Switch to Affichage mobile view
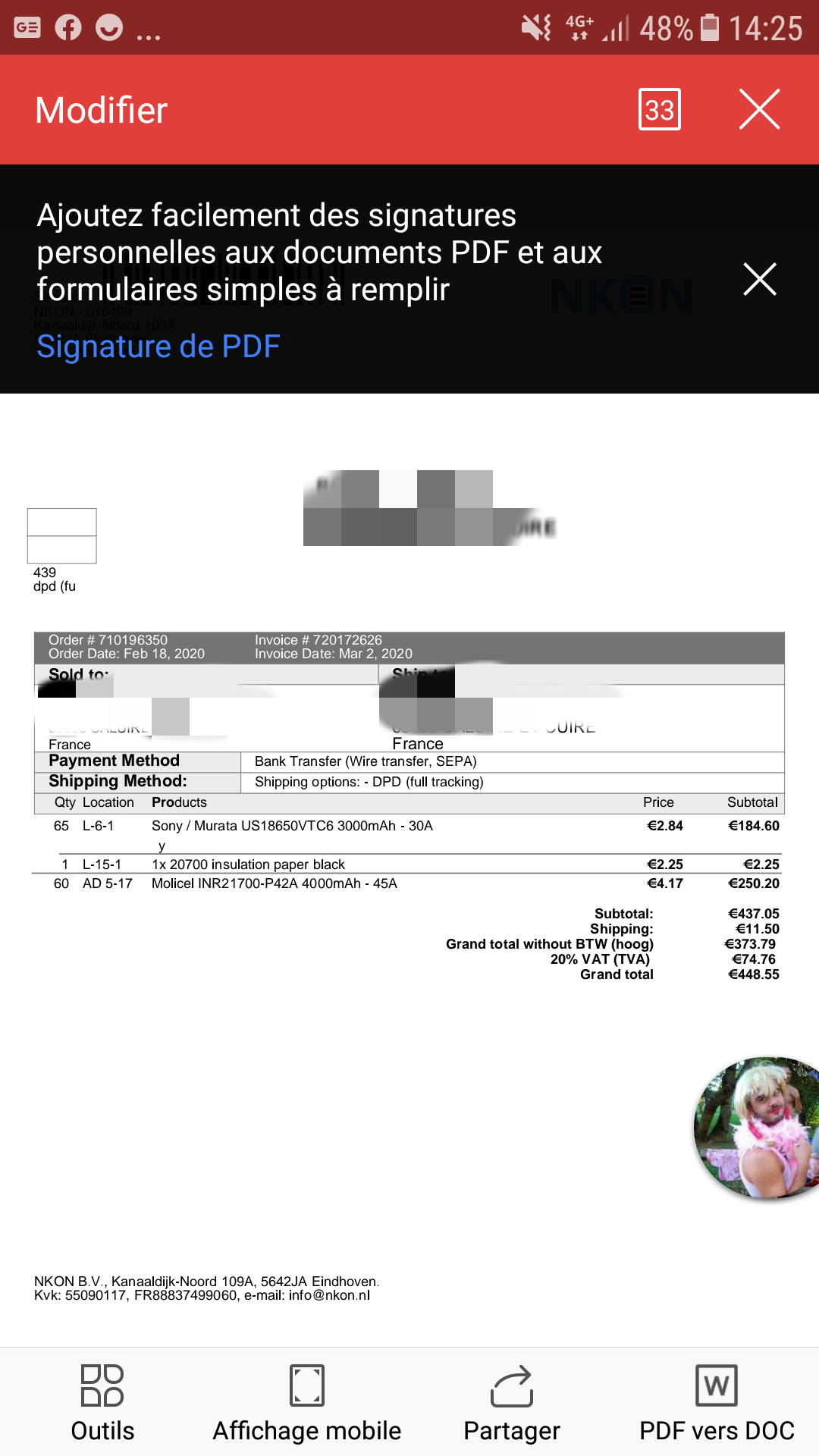The image size is (819, 1456). [x=307, y=1403]
